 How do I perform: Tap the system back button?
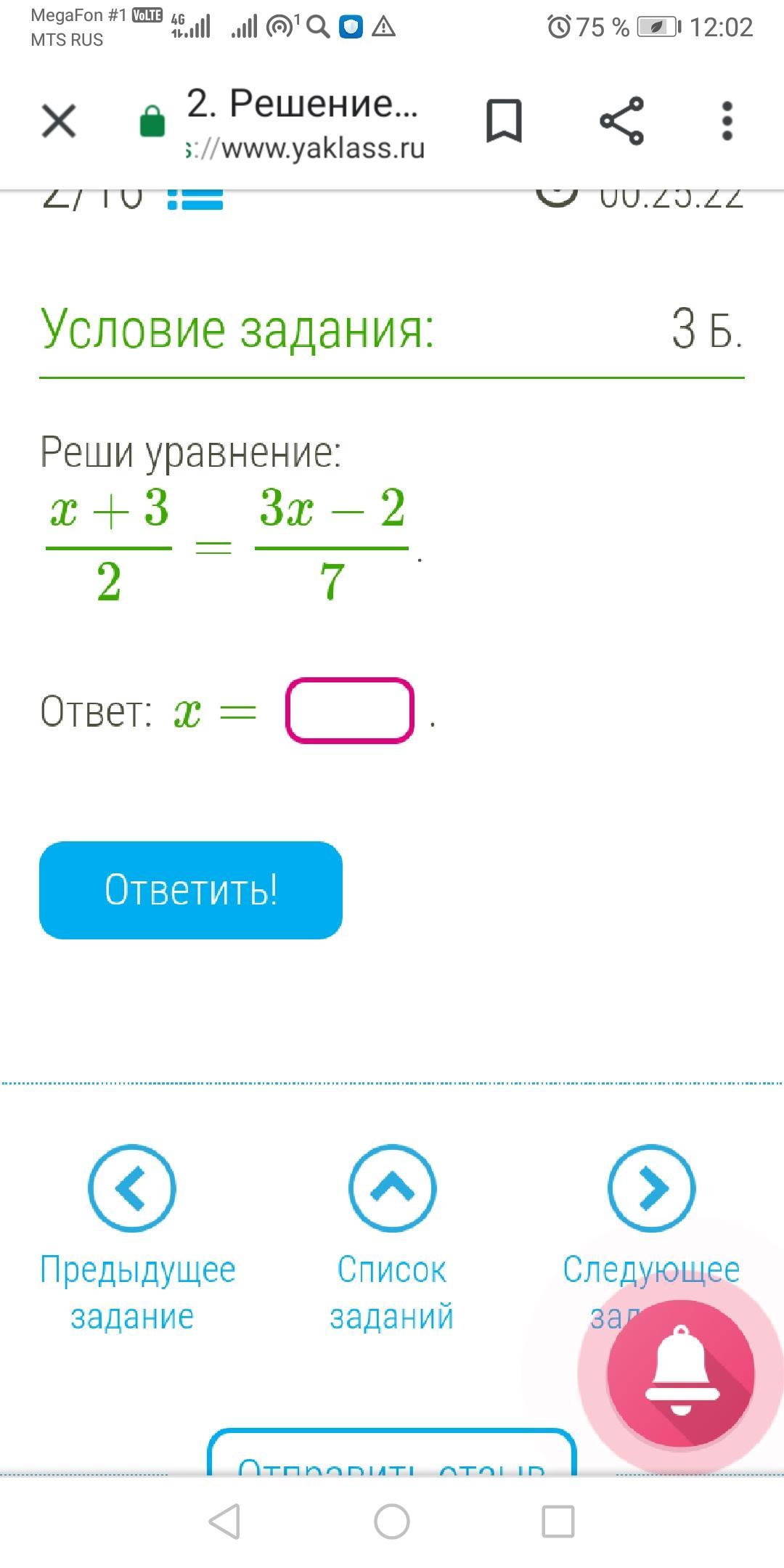coord(225,1522)
